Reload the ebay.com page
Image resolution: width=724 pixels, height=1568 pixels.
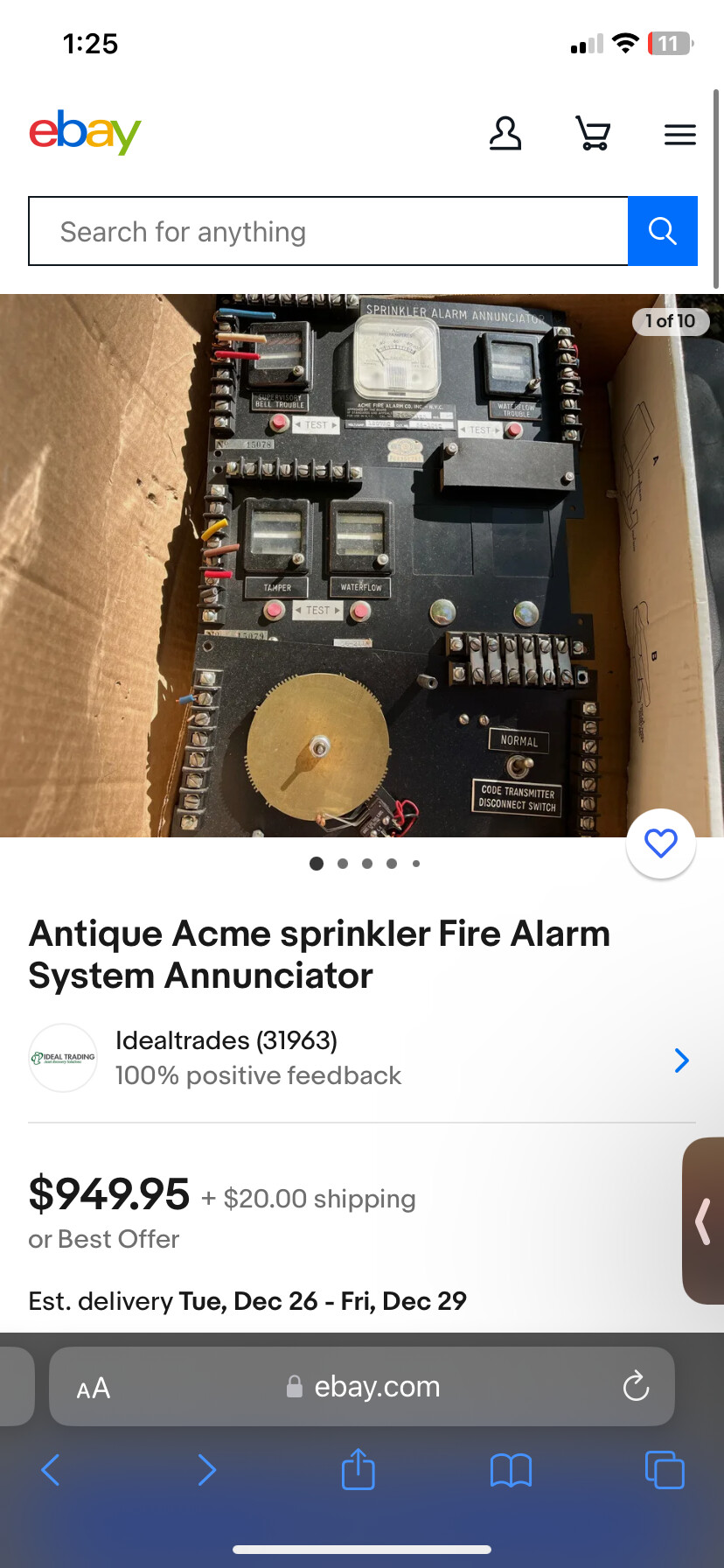636,1387
